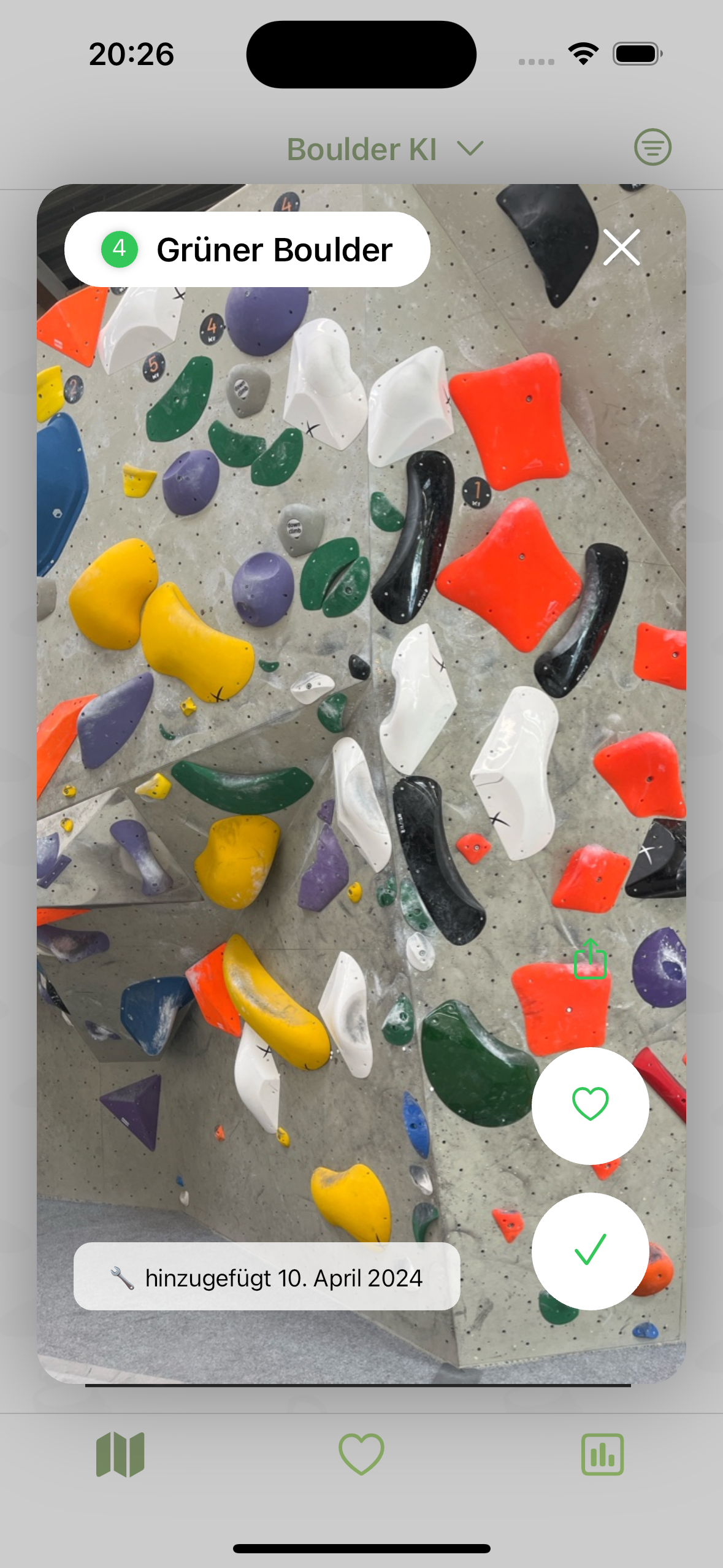Share the Grüner Boulder photo
The height and width of the screenshot is (1568, 723).
[590, 959]
